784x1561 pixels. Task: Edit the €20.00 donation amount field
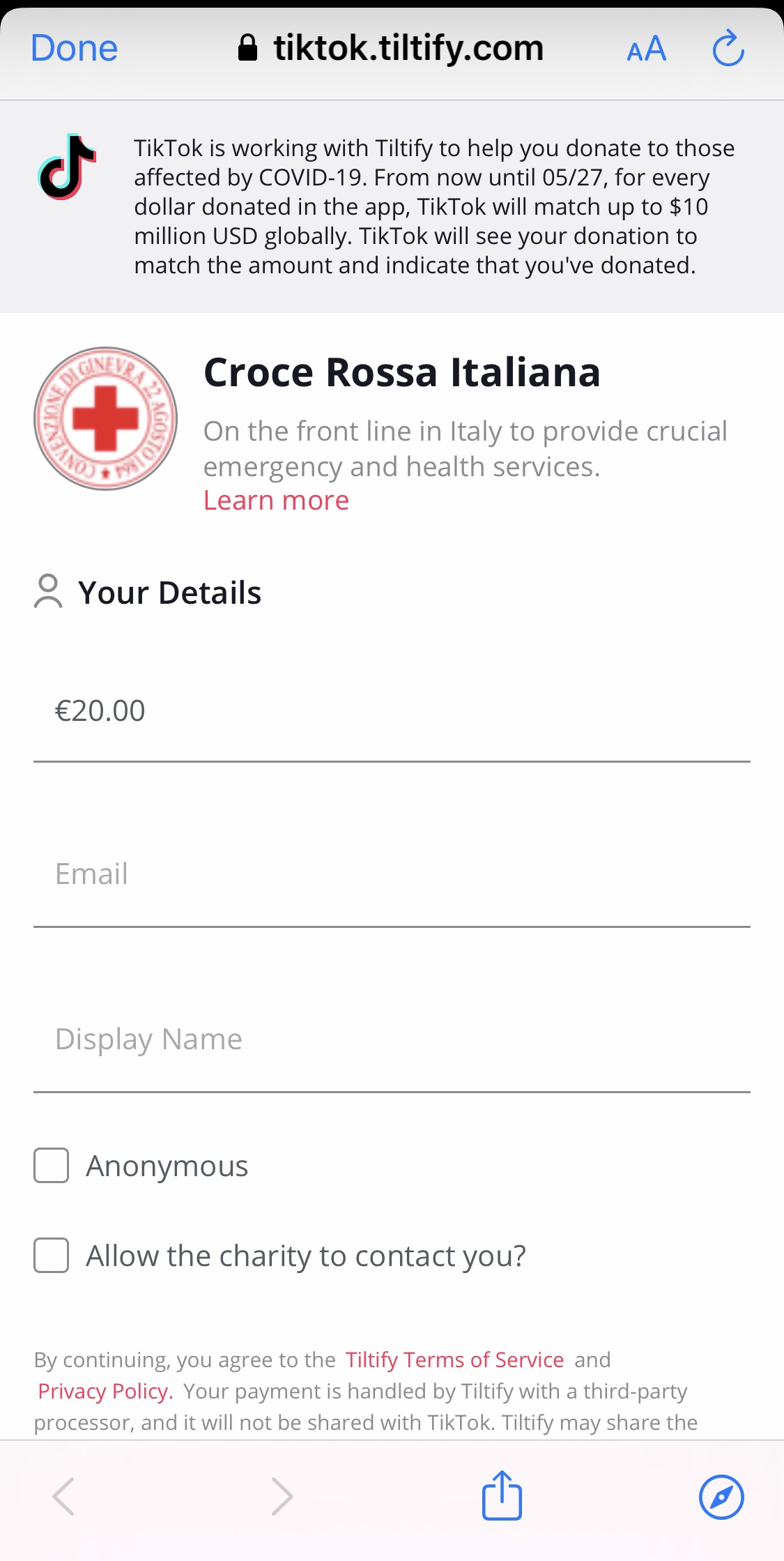pos(390,712)
